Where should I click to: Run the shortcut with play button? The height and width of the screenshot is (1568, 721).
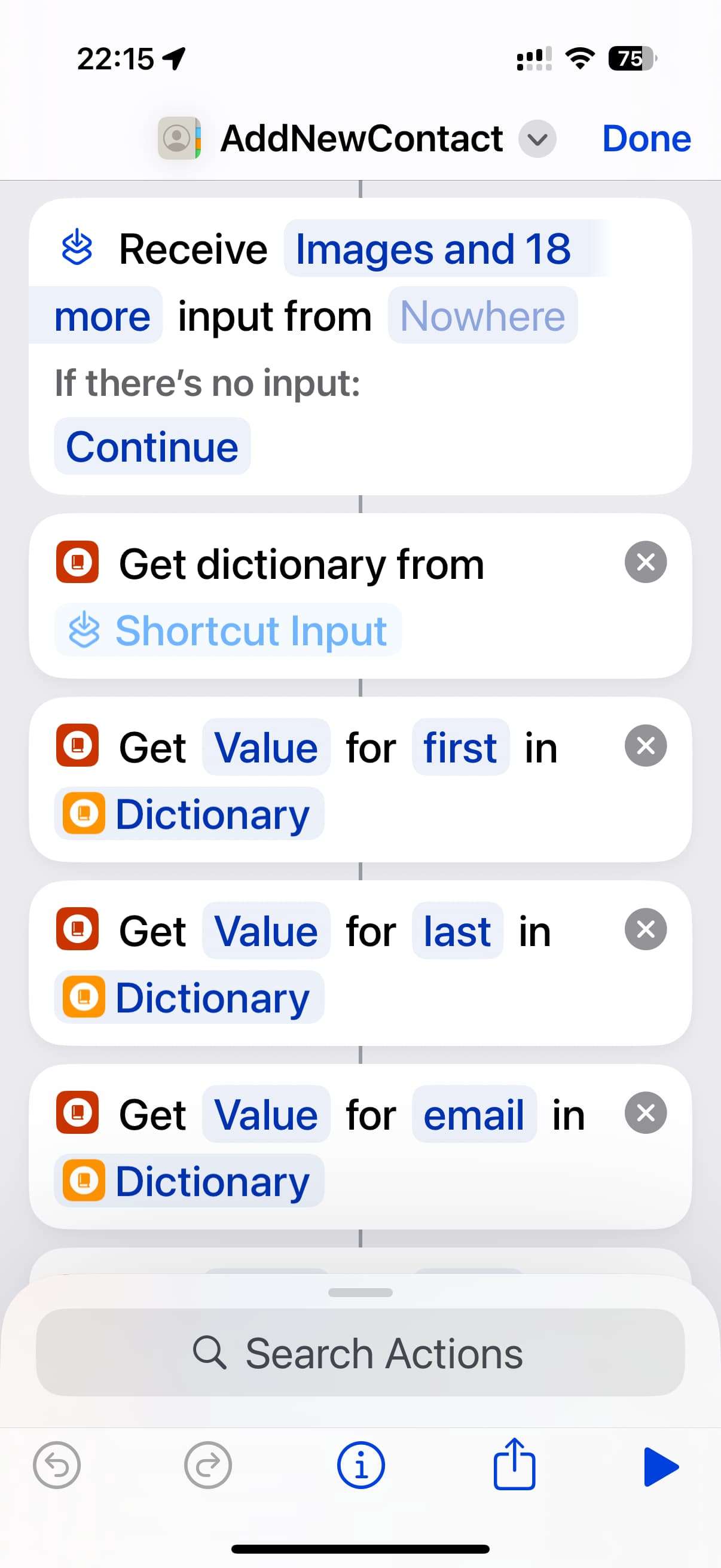click(x=660, y=1466)
